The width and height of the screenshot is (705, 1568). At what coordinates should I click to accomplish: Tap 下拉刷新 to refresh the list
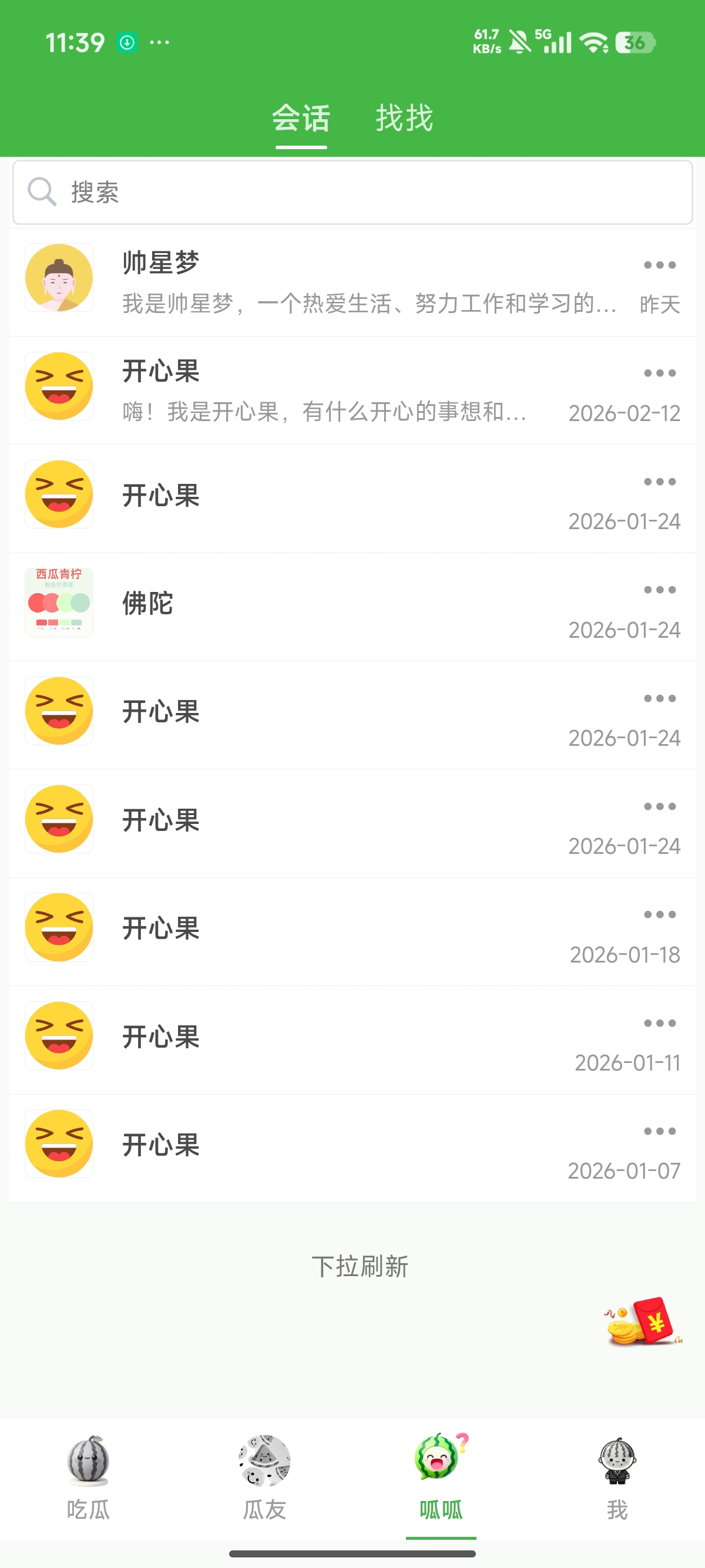[x=359, y=1267]
